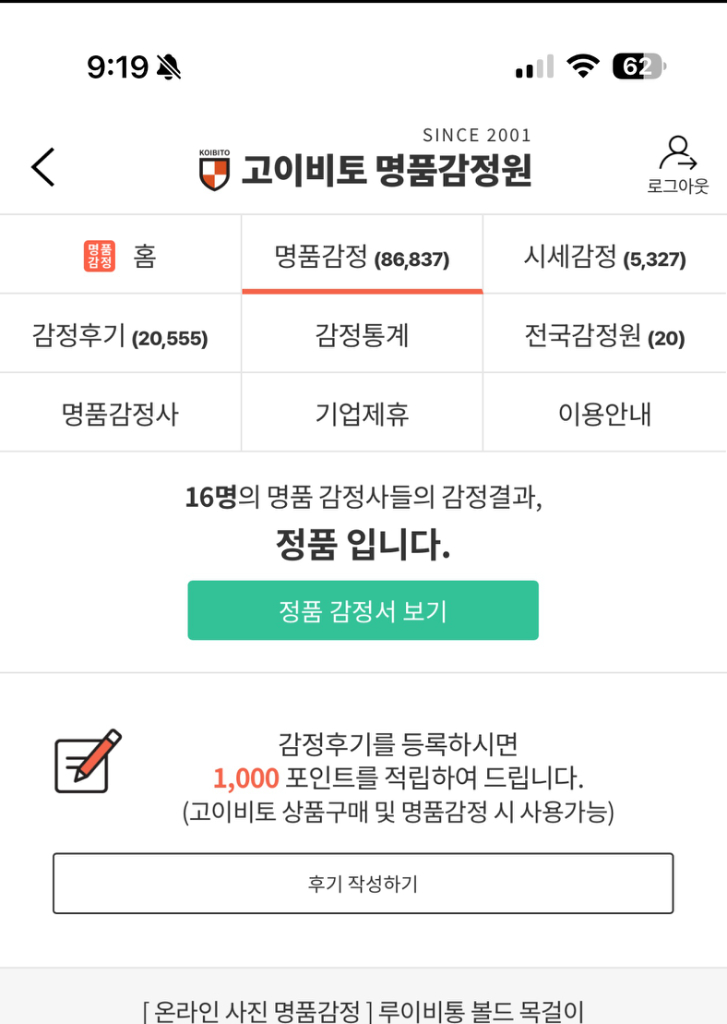This screenshot has width=727, height=1024.
Task: Open the 이용안내 guide
Action: [605, 412]
